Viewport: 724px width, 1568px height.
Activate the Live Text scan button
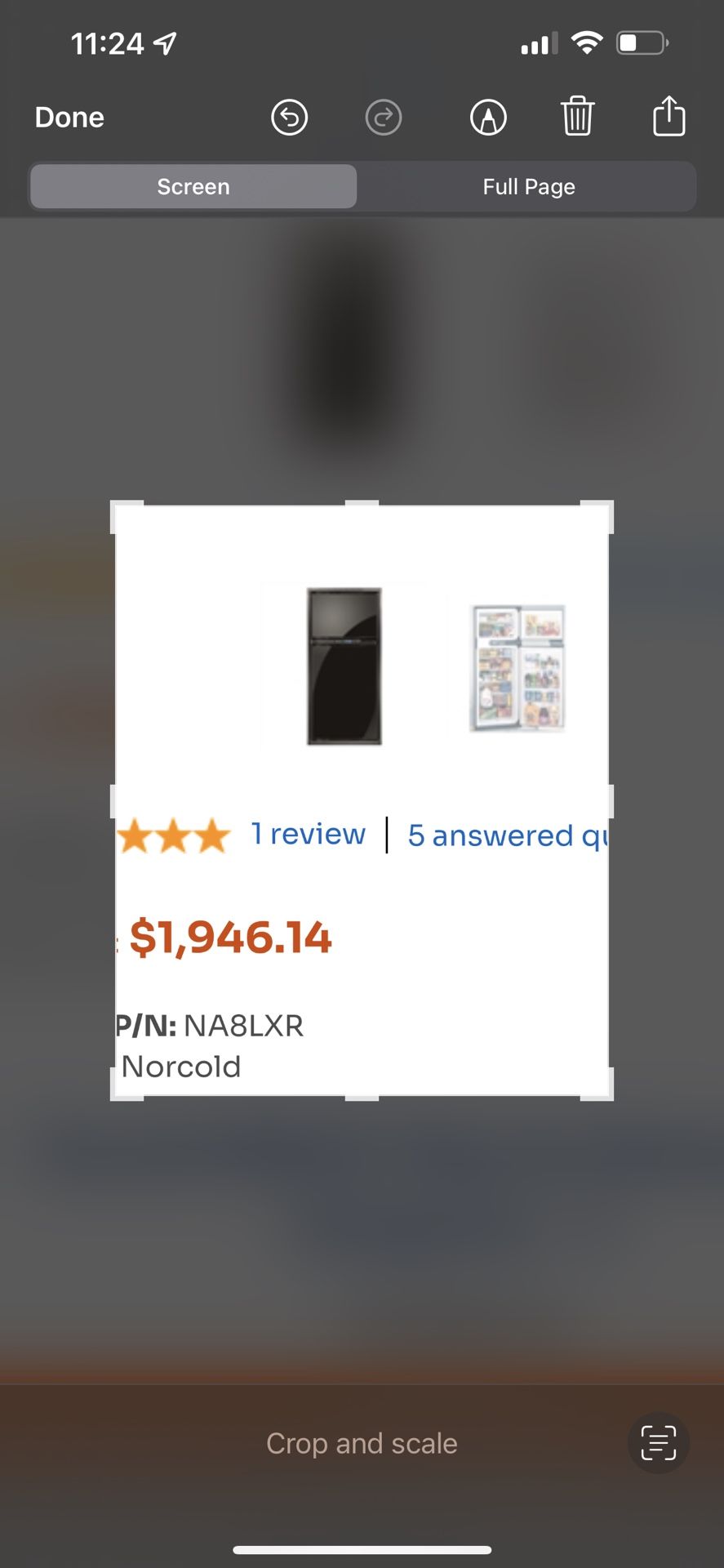pyautogui.click(x=659, y=1443)
